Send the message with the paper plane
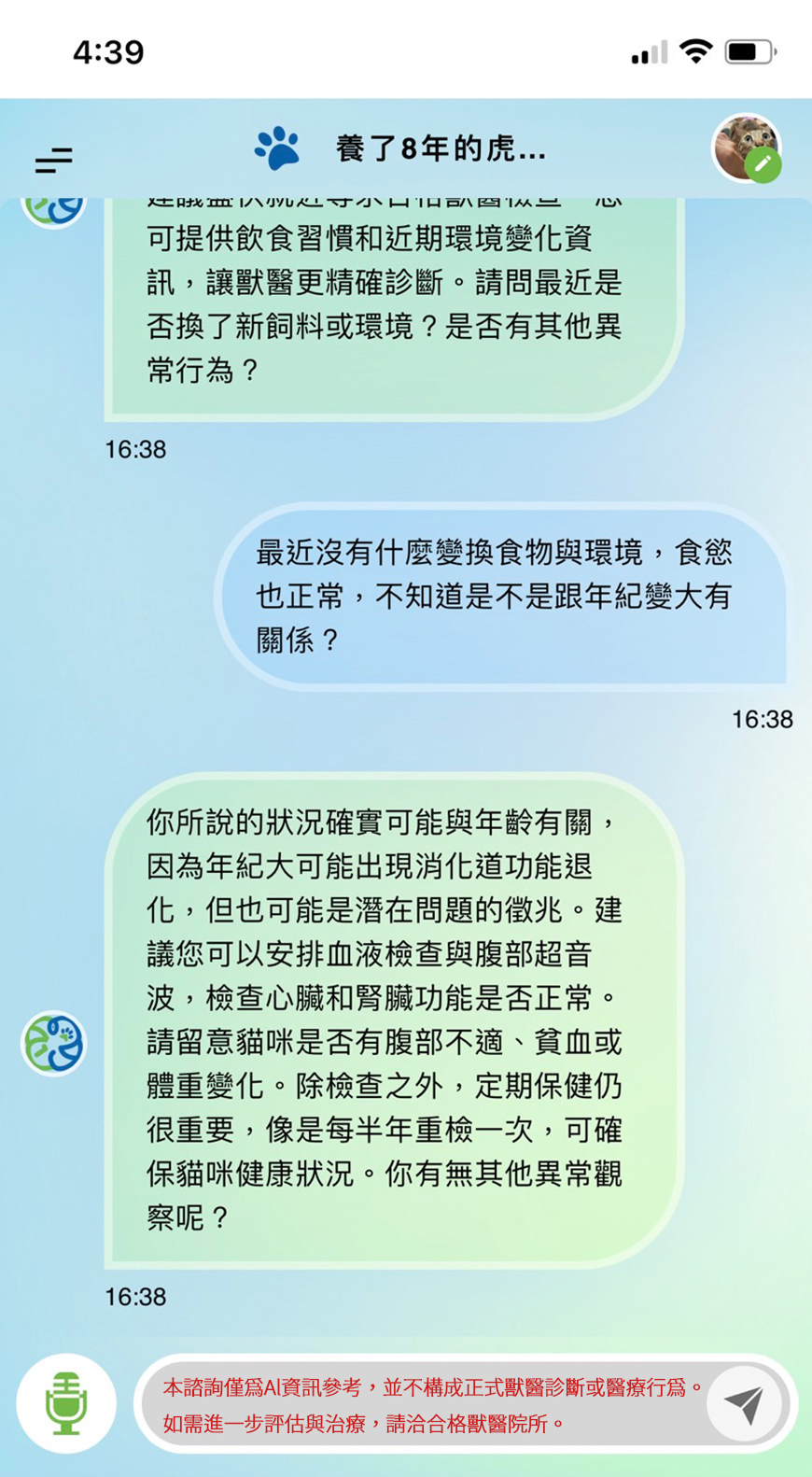812x1477 pixels. [745, 1403]
